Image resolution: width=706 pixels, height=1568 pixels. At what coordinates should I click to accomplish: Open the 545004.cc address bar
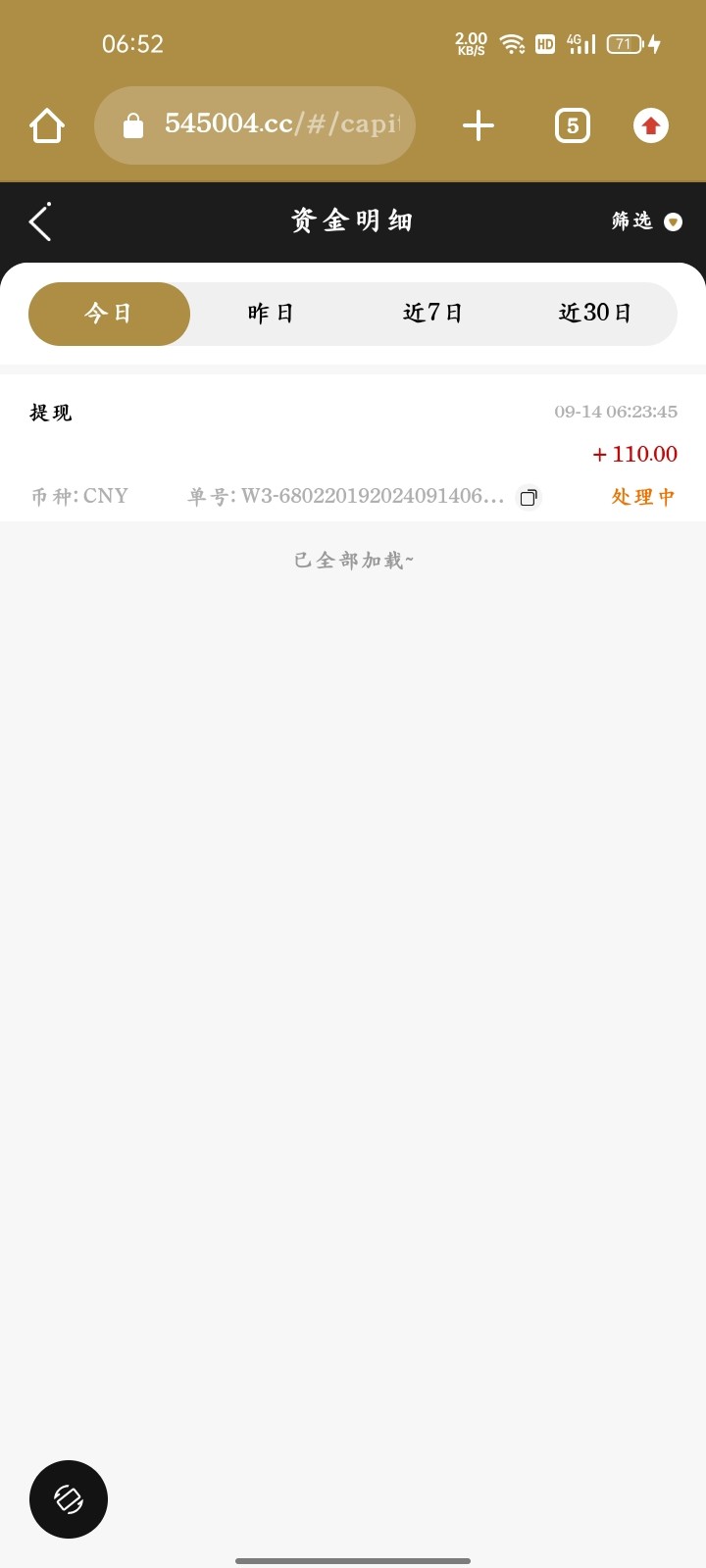pyautogui.click(x=255, y=125)
